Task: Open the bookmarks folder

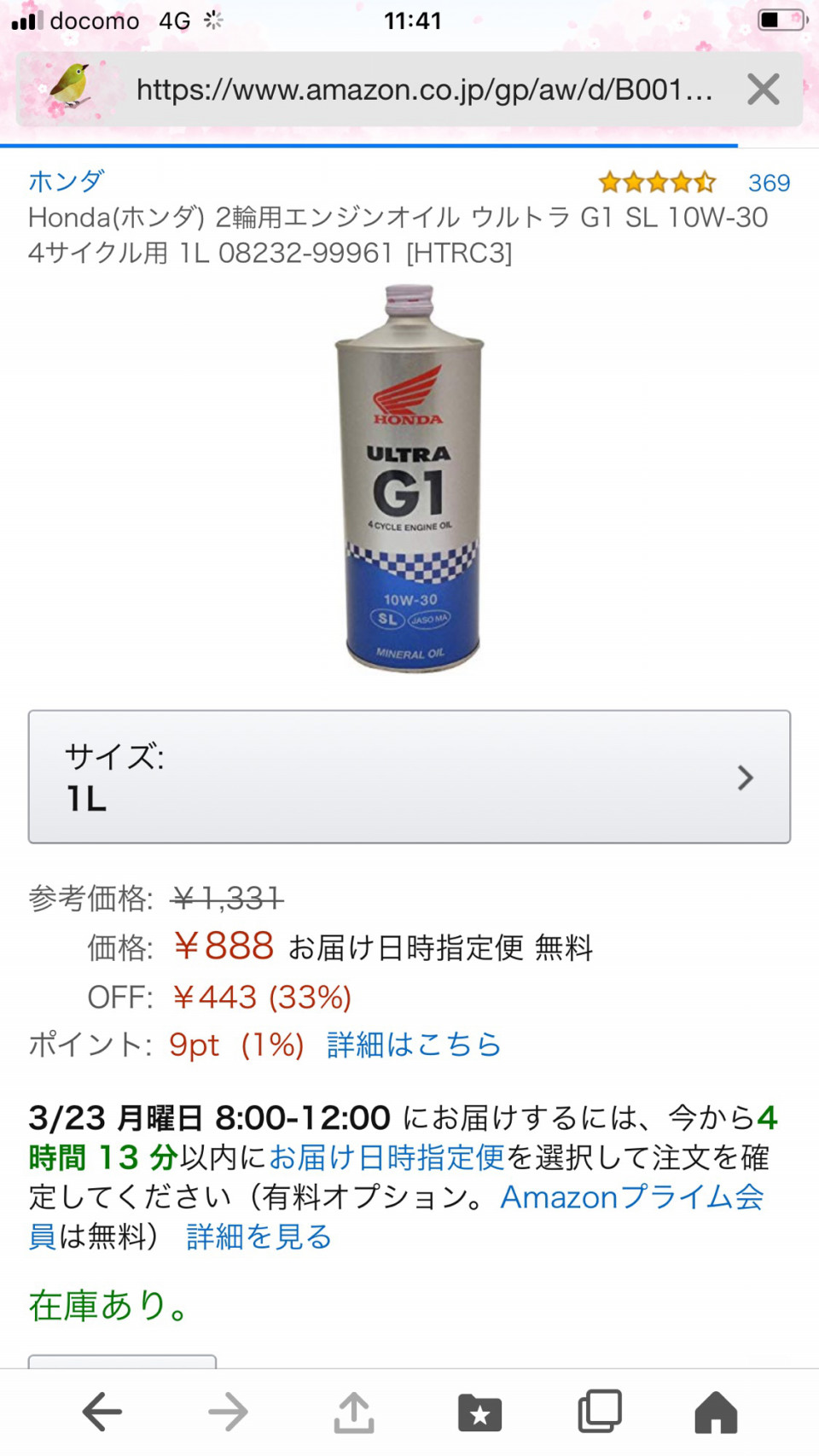Action: [x=479, y=1412]
